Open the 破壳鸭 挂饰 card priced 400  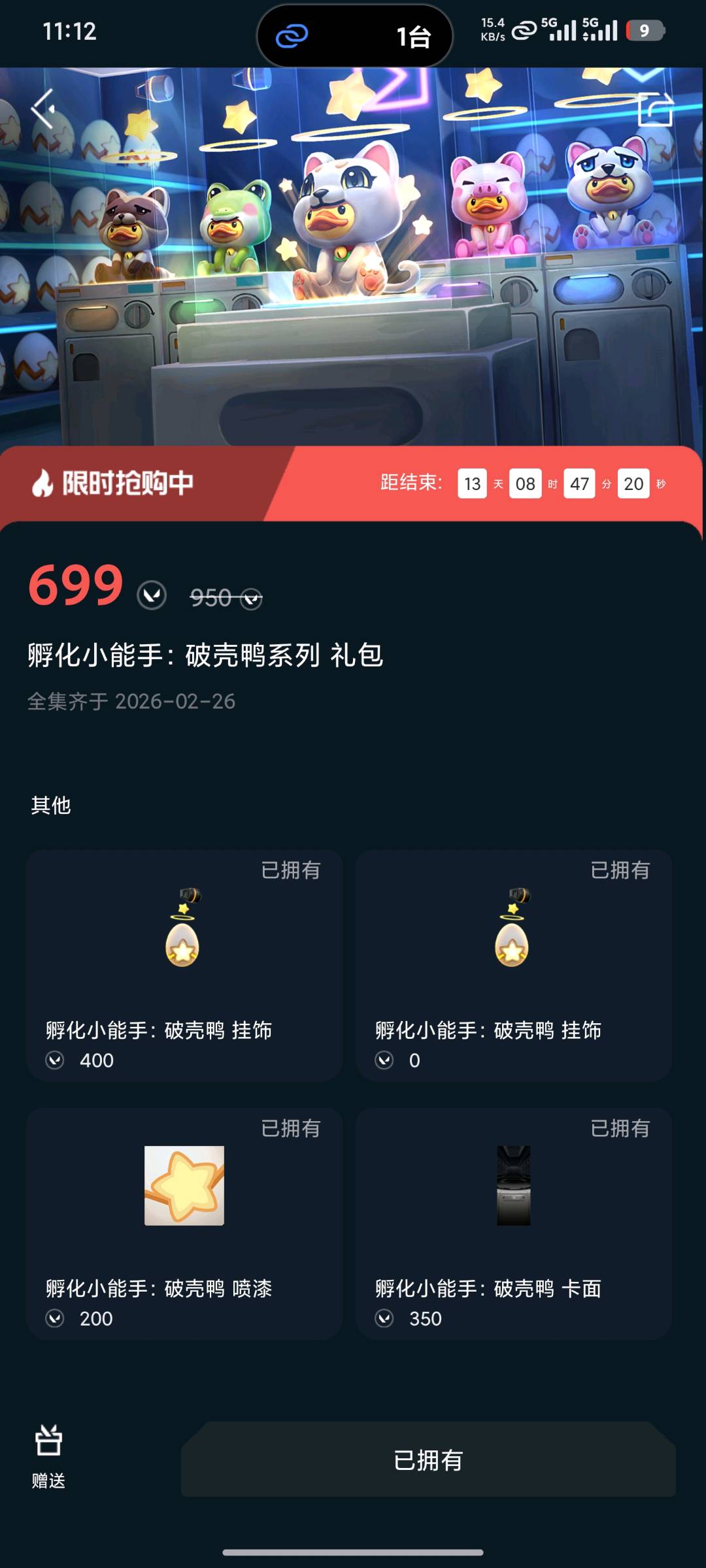pos(184,966)
